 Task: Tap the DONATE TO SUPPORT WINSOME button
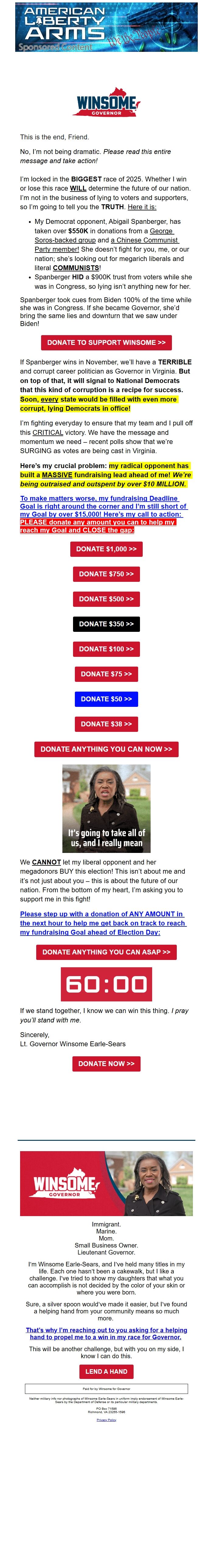point(106,343)
